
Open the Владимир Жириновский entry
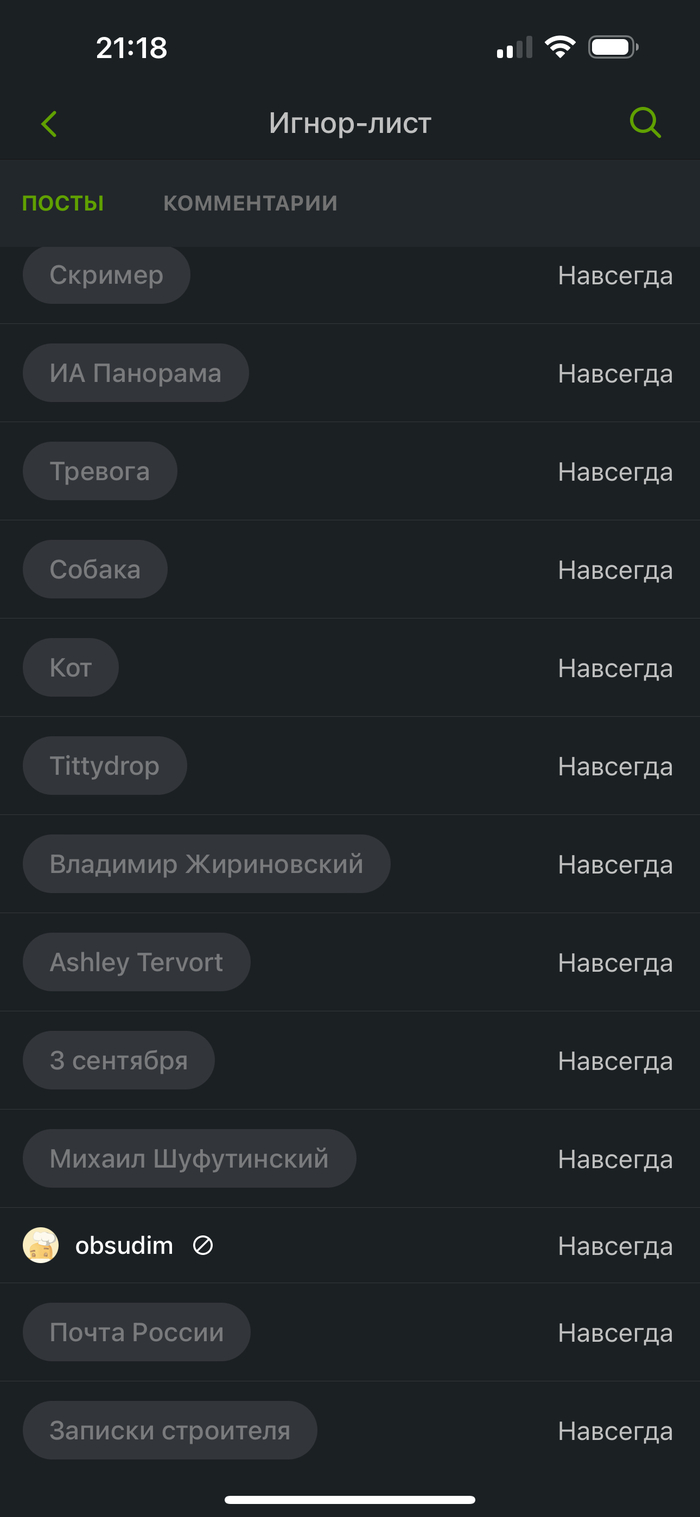coord(206,864)
